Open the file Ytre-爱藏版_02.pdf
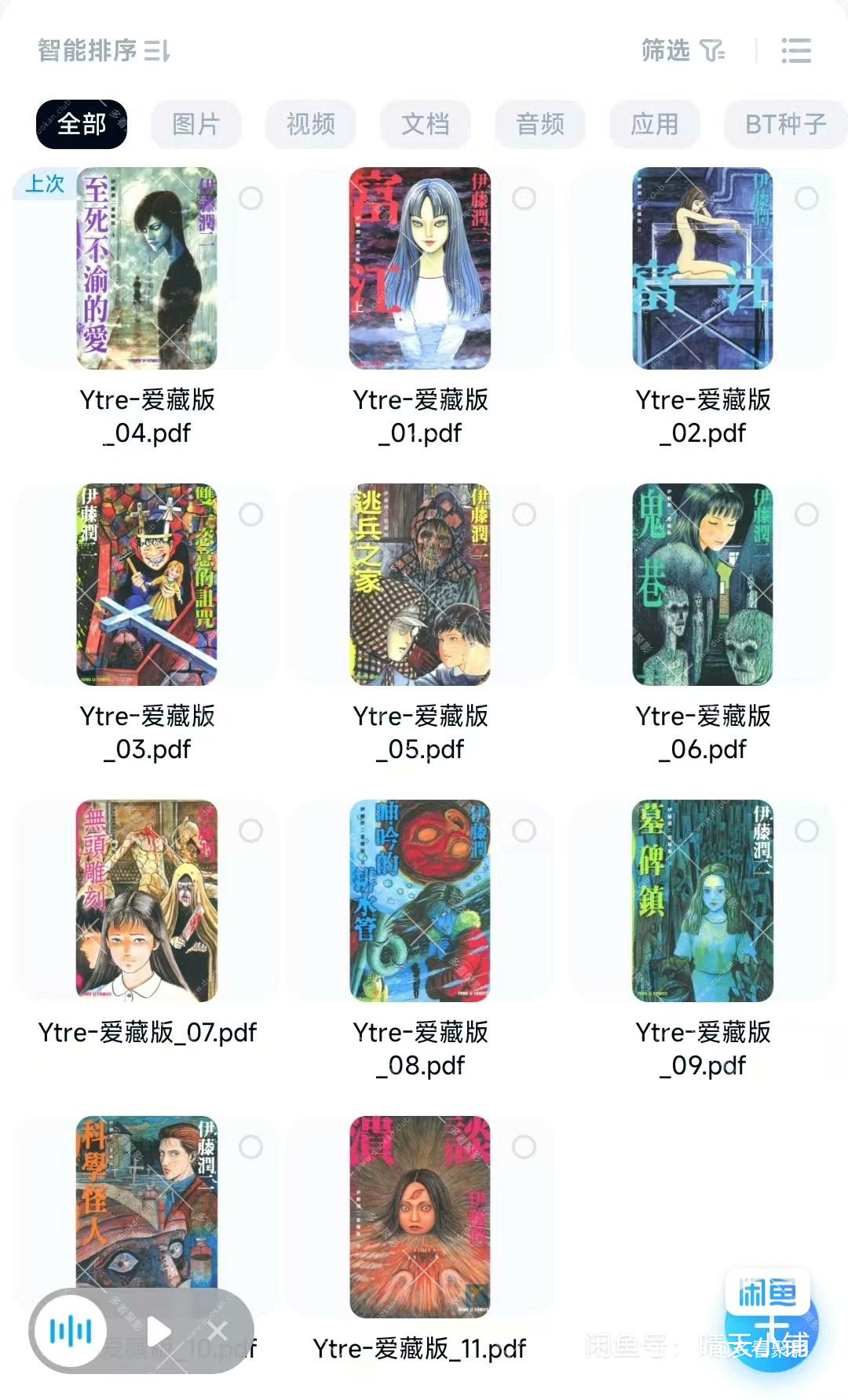Viewport: 848px width, 1400px height. 703,268
